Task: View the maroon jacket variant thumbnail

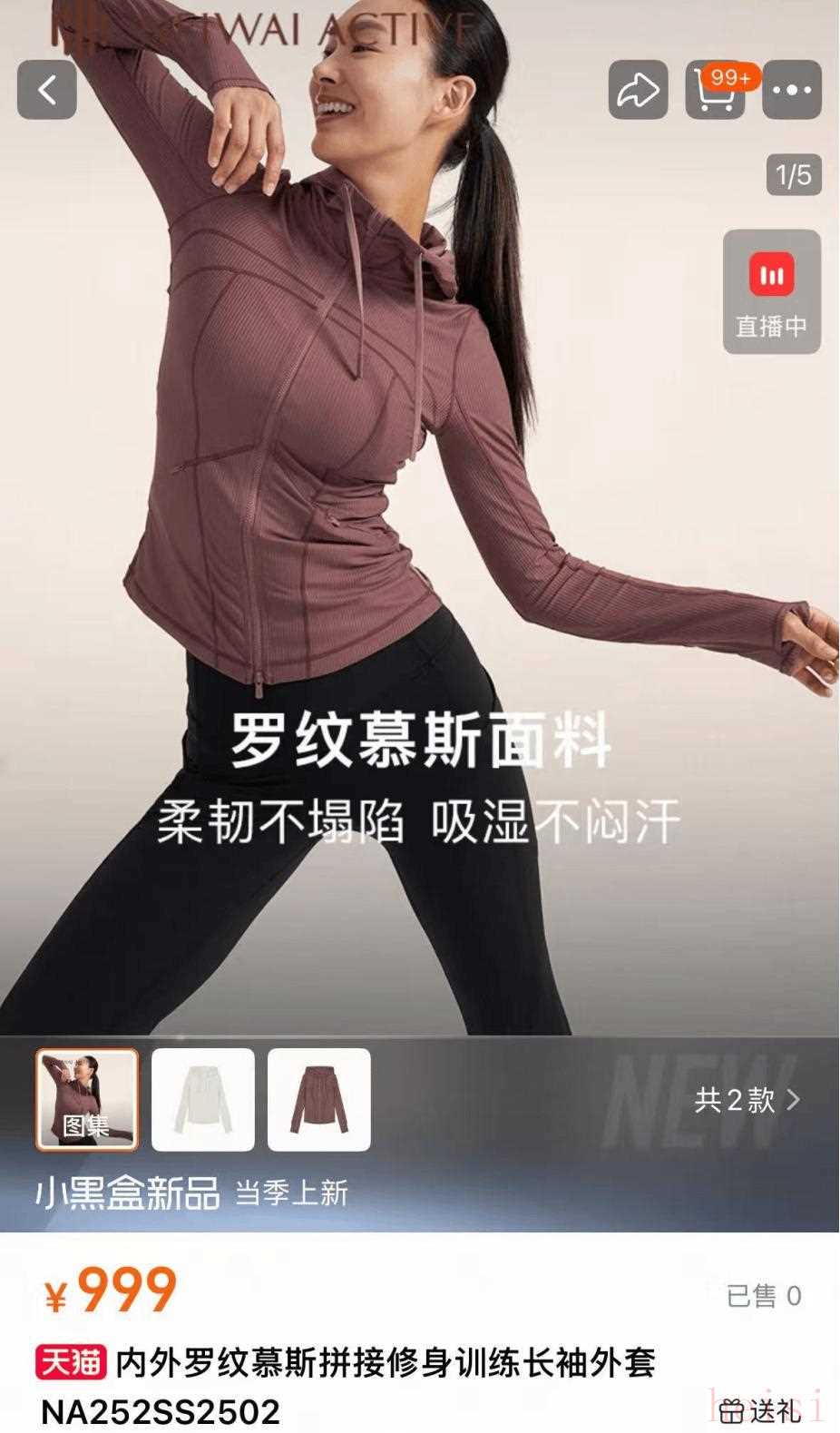Action: 319,1100
